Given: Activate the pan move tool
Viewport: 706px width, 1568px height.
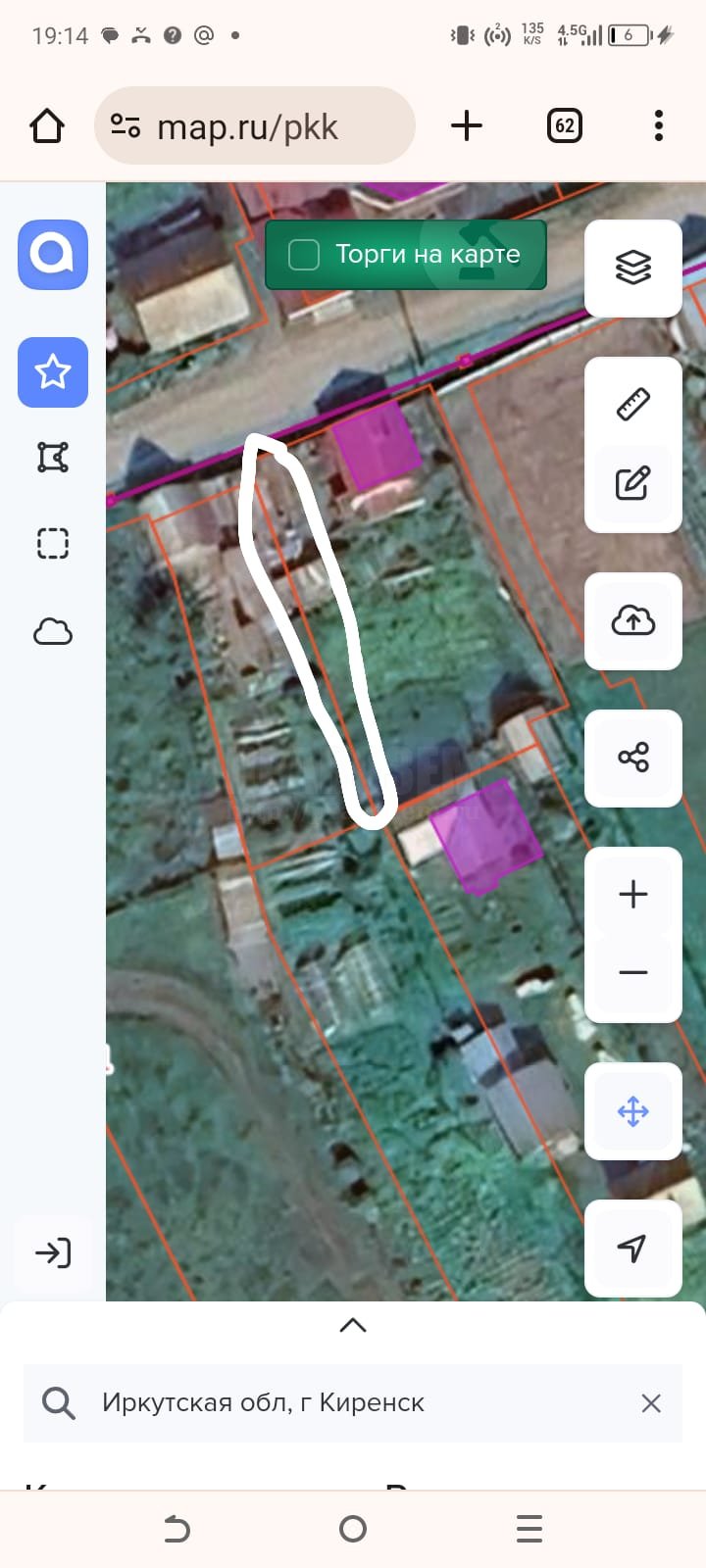Looking at the screenshot, I should (x=633, y=1111).
